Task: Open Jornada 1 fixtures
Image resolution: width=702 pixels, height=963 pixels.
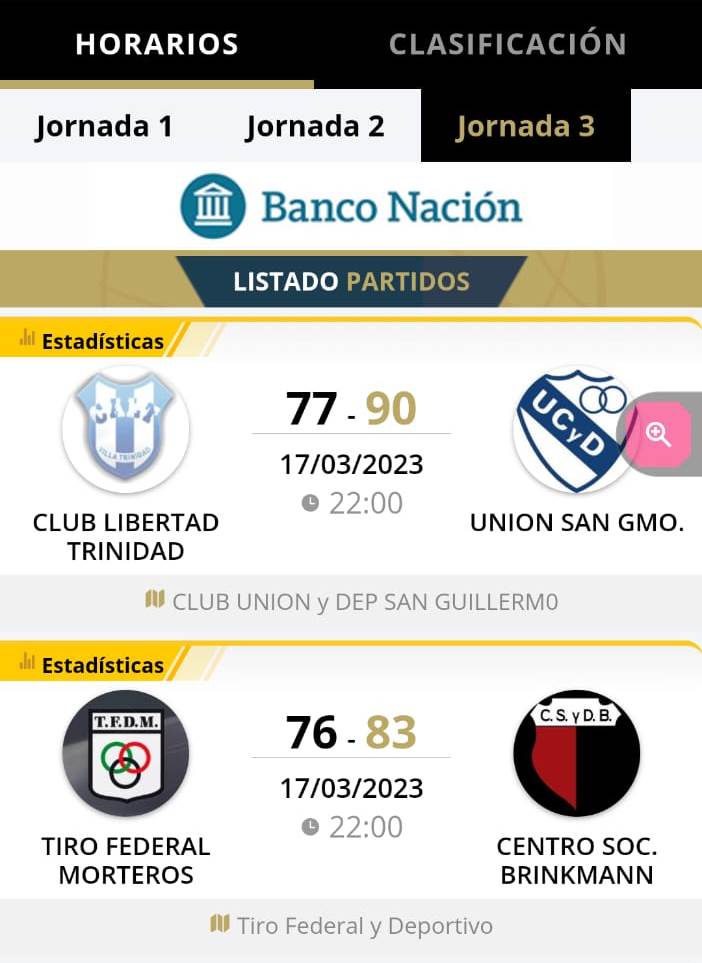Action: point(104,126)
